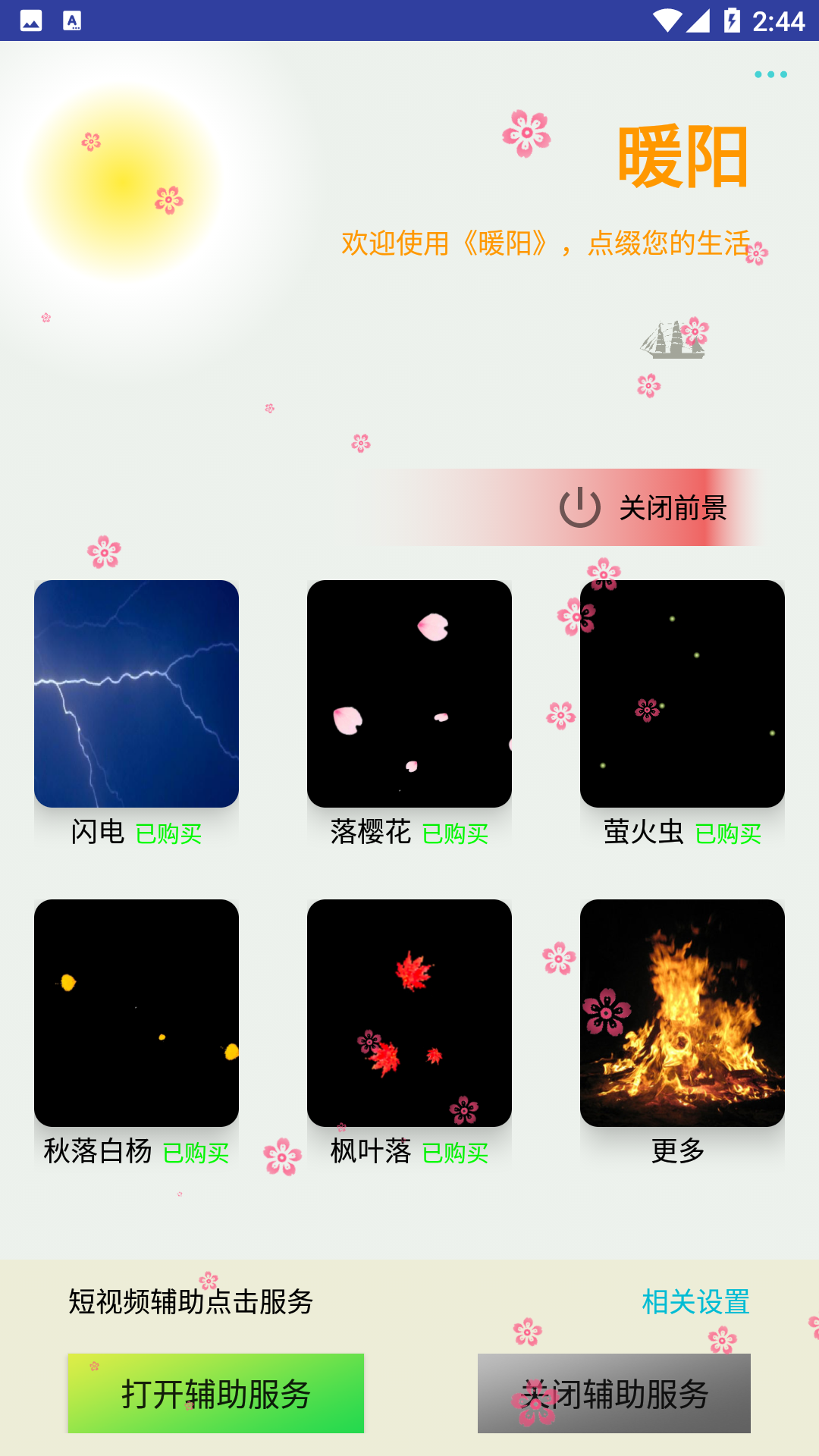Enable accessibility via 打开辅助服务
This screenshot has height=1456, width=819.
[x=216, y=1392]
